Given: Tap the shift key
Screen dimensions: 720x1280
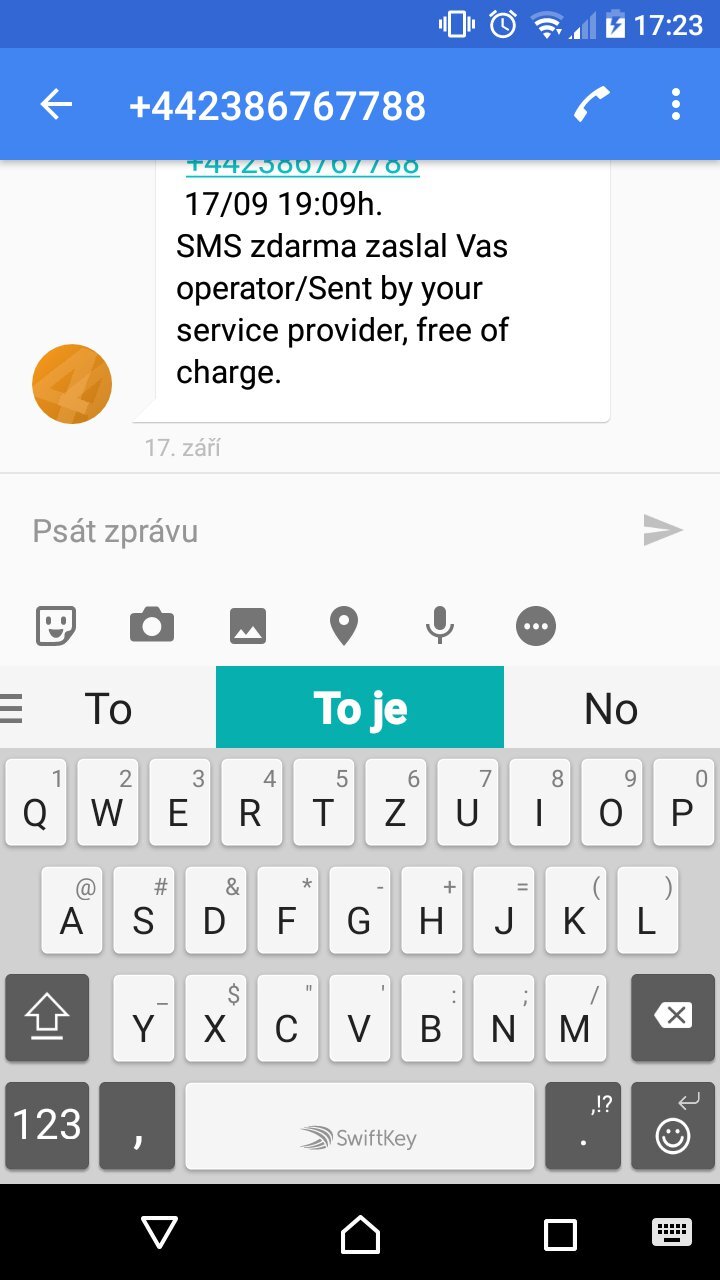Looking at the screenshot, I should click(47, 1017).
